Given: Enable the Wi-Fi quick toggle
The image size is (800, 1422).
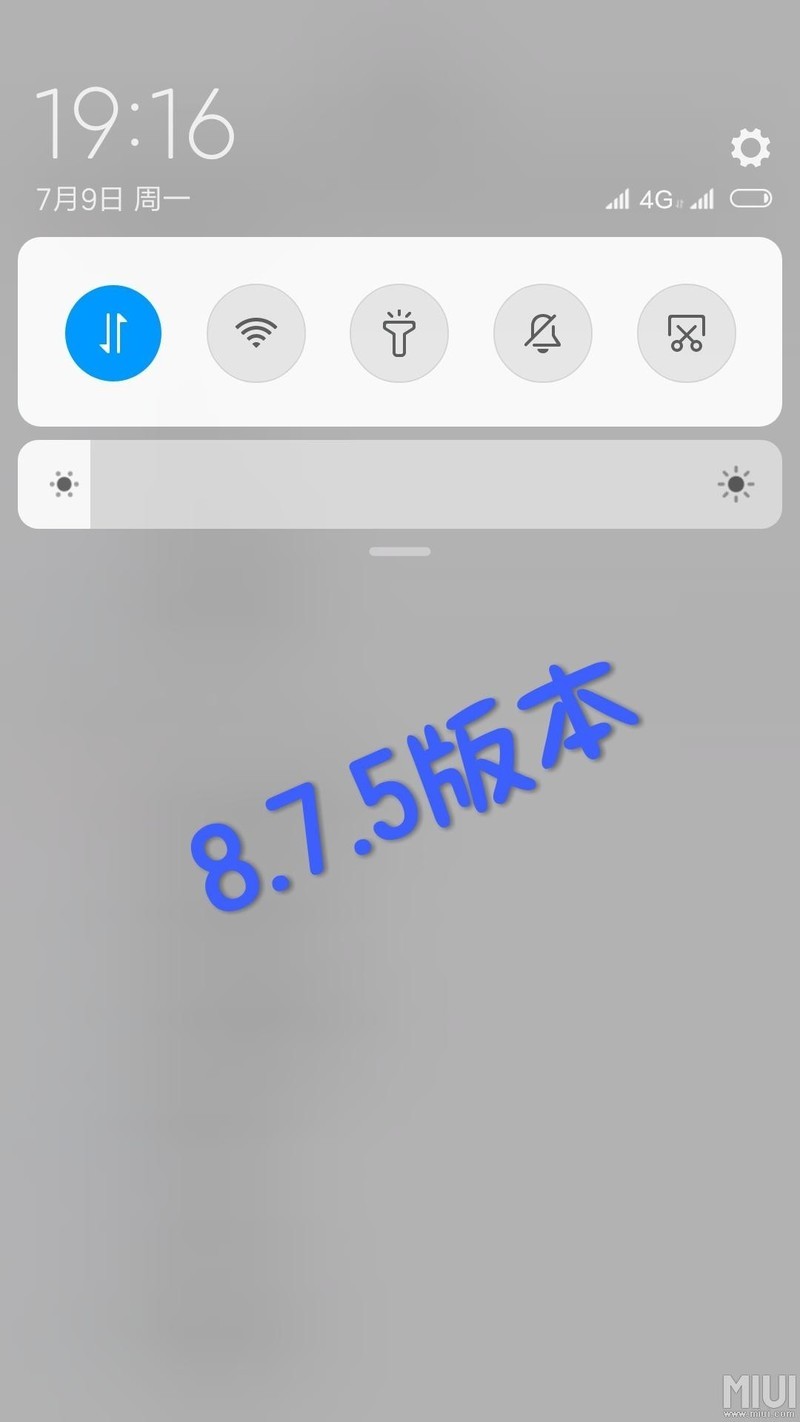Looking at the screenshot, I should (256, 333).
